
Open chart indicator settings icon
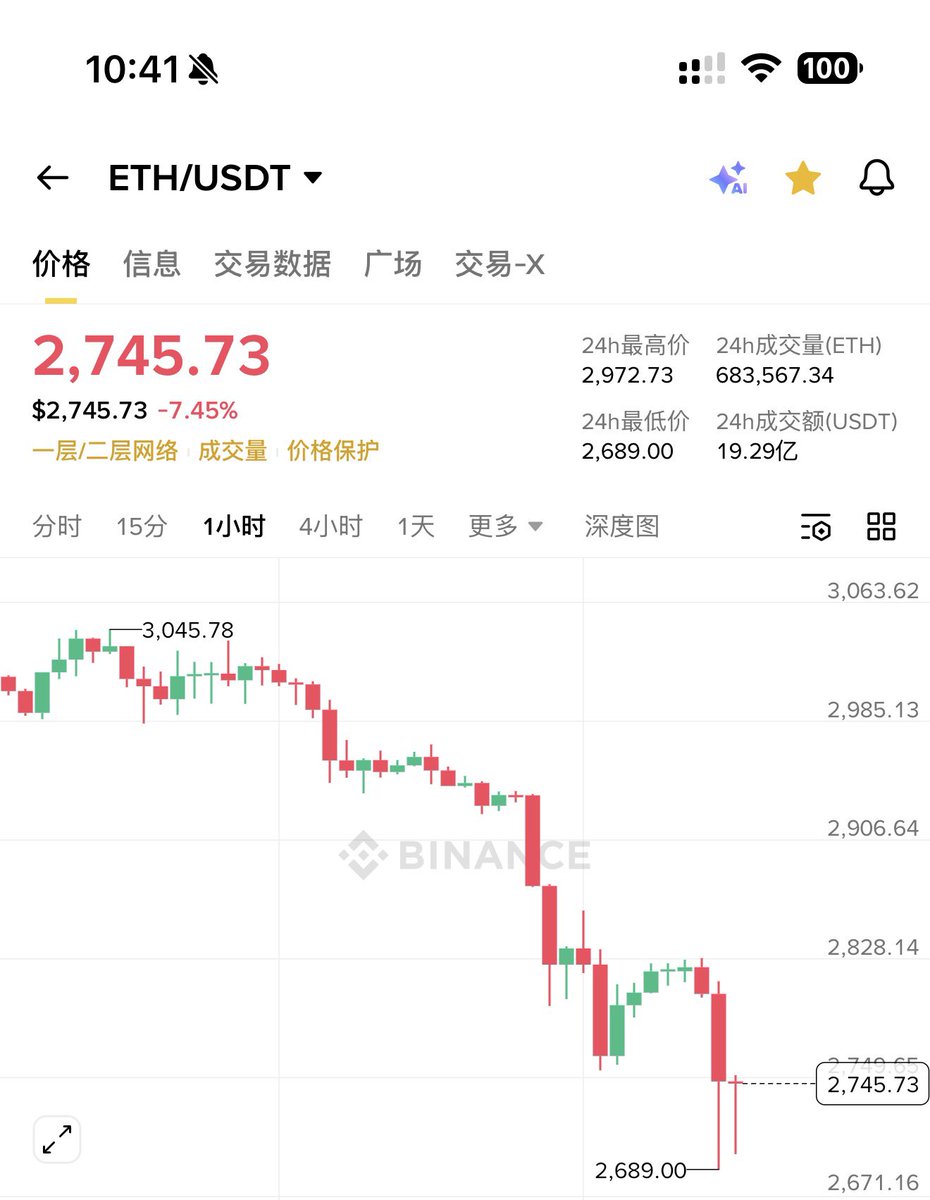click(816, 527)
